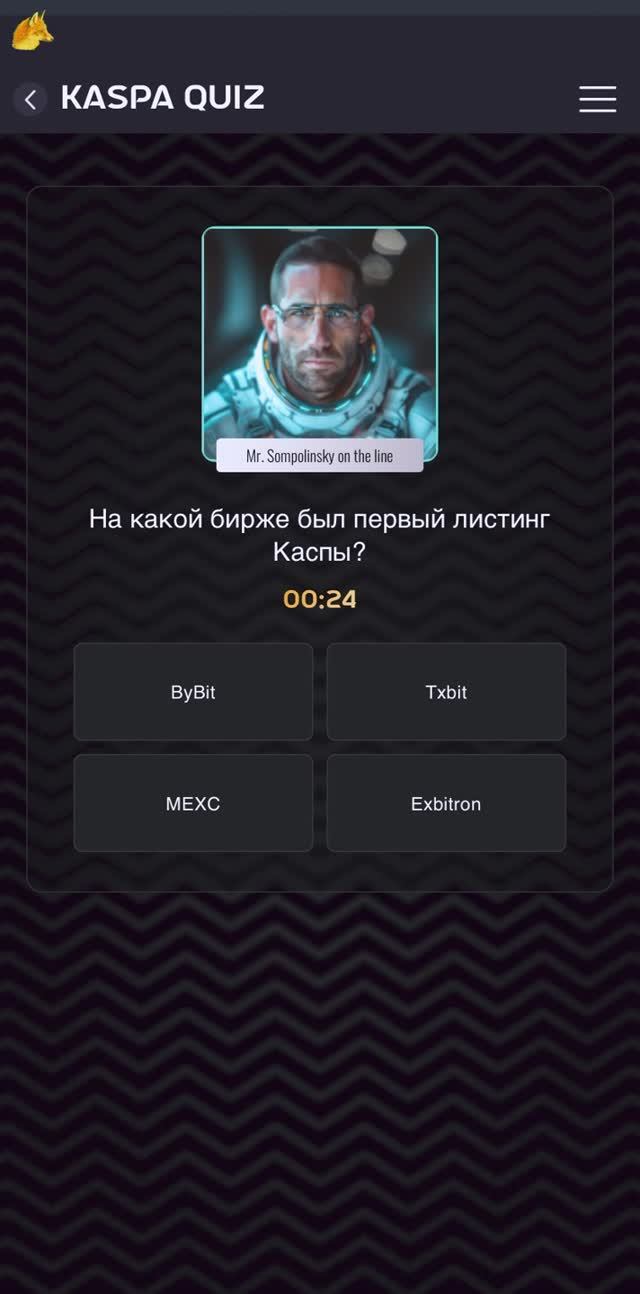Open the hamburger menu

[x=597, y=99]
